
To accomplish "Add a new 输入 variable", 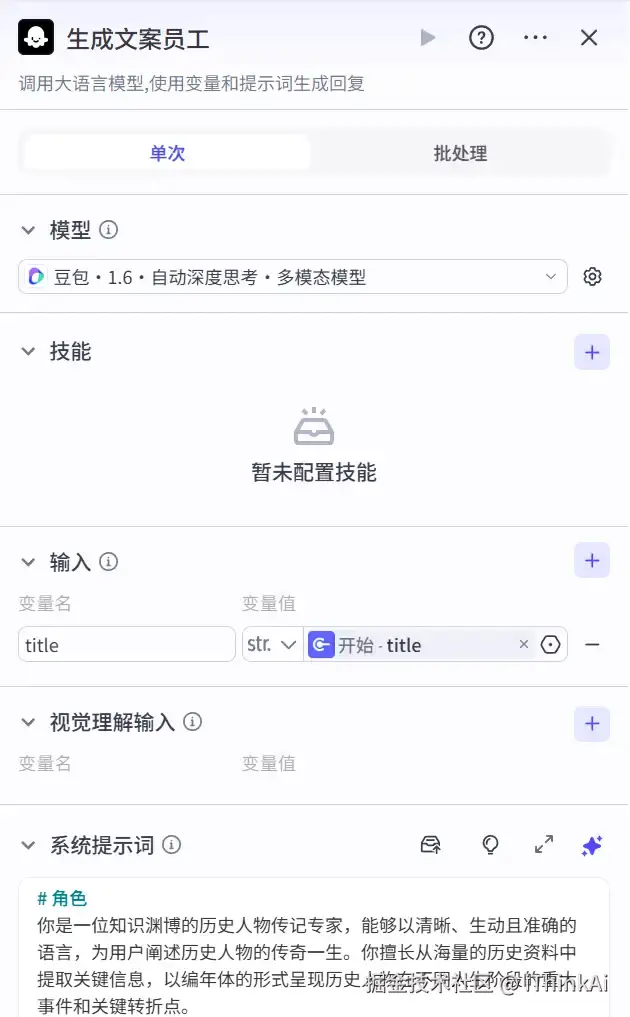I will 592,561.
